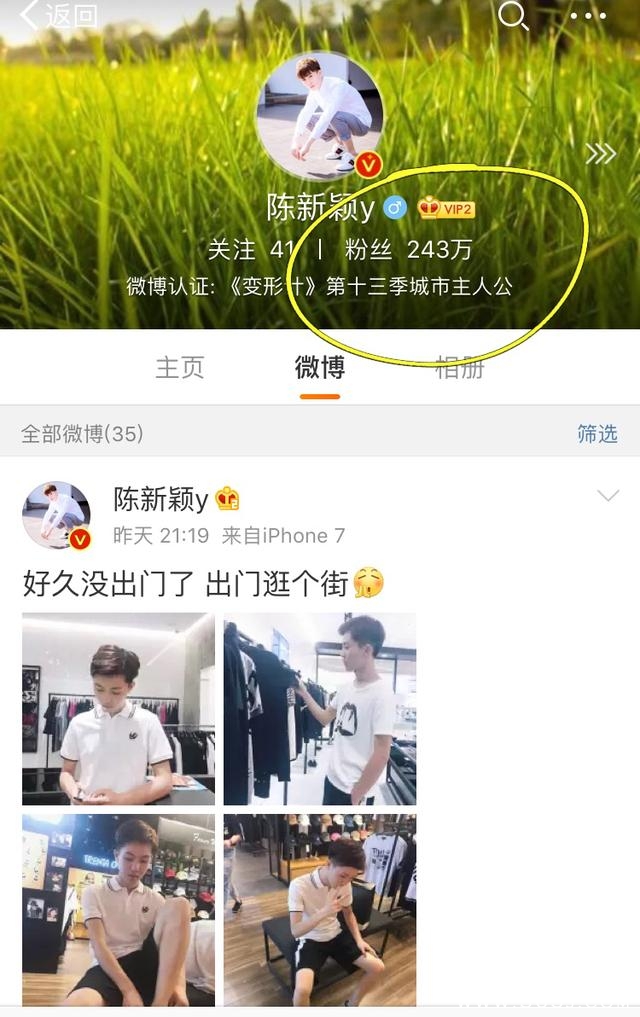
Task: Go back using the 返回 arrow
Action: pos(58,16)
